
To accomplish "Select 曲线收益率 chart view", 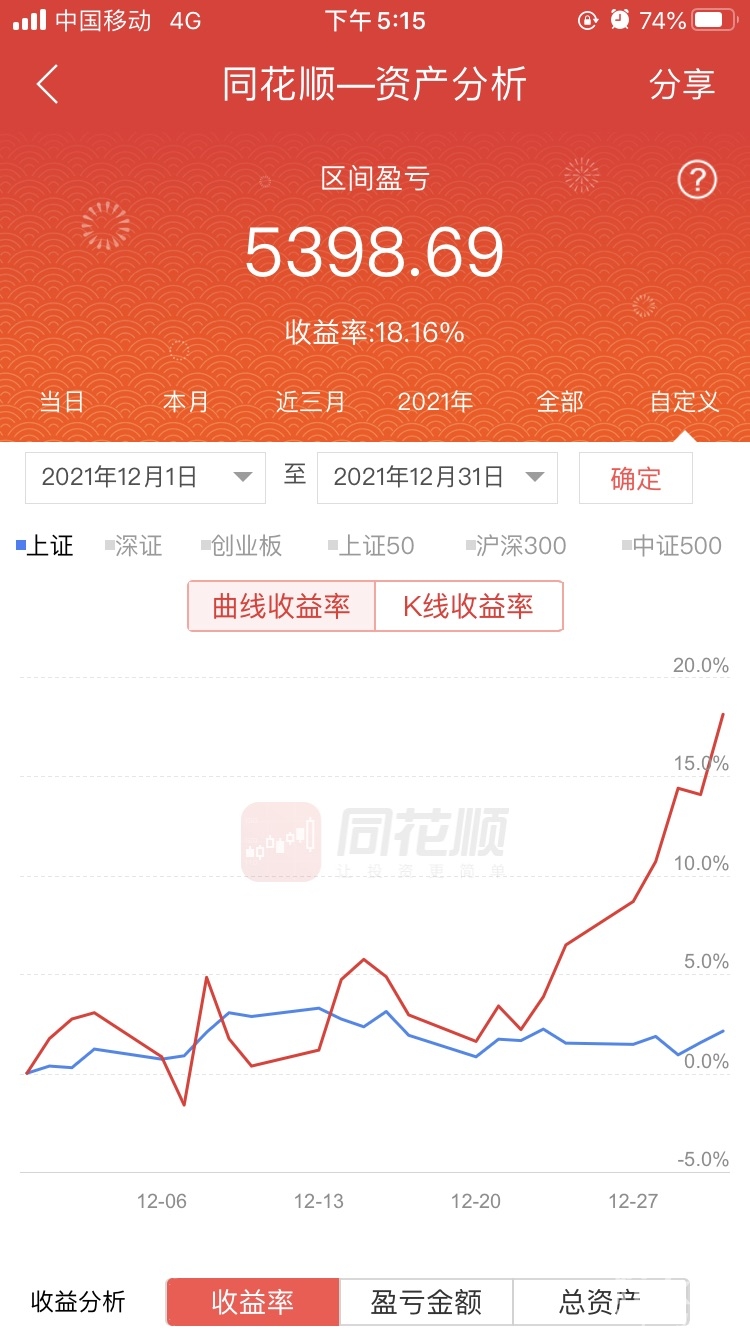I will [x=282, y=606].
